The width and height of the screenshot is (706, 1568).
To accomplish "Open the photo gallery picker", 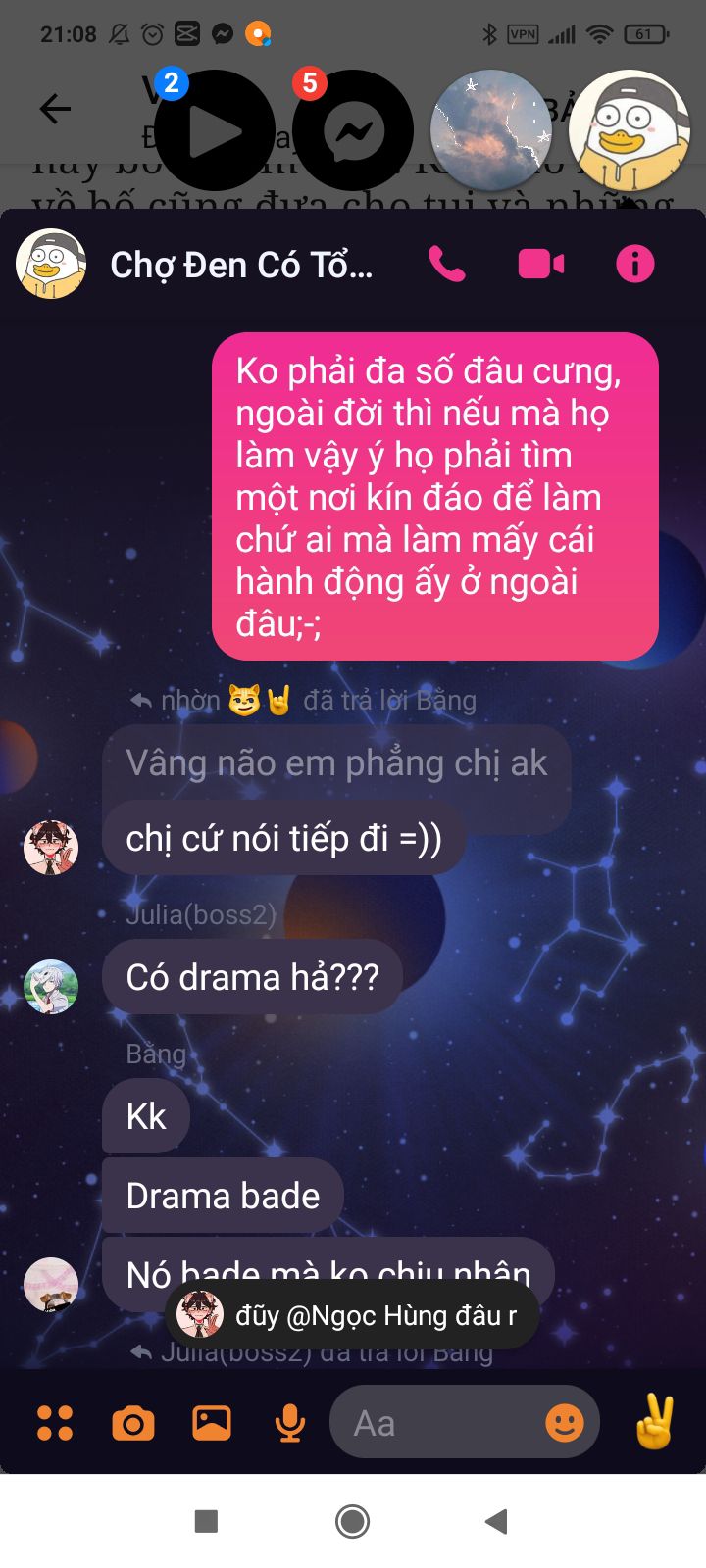I will coord(212,1423).
